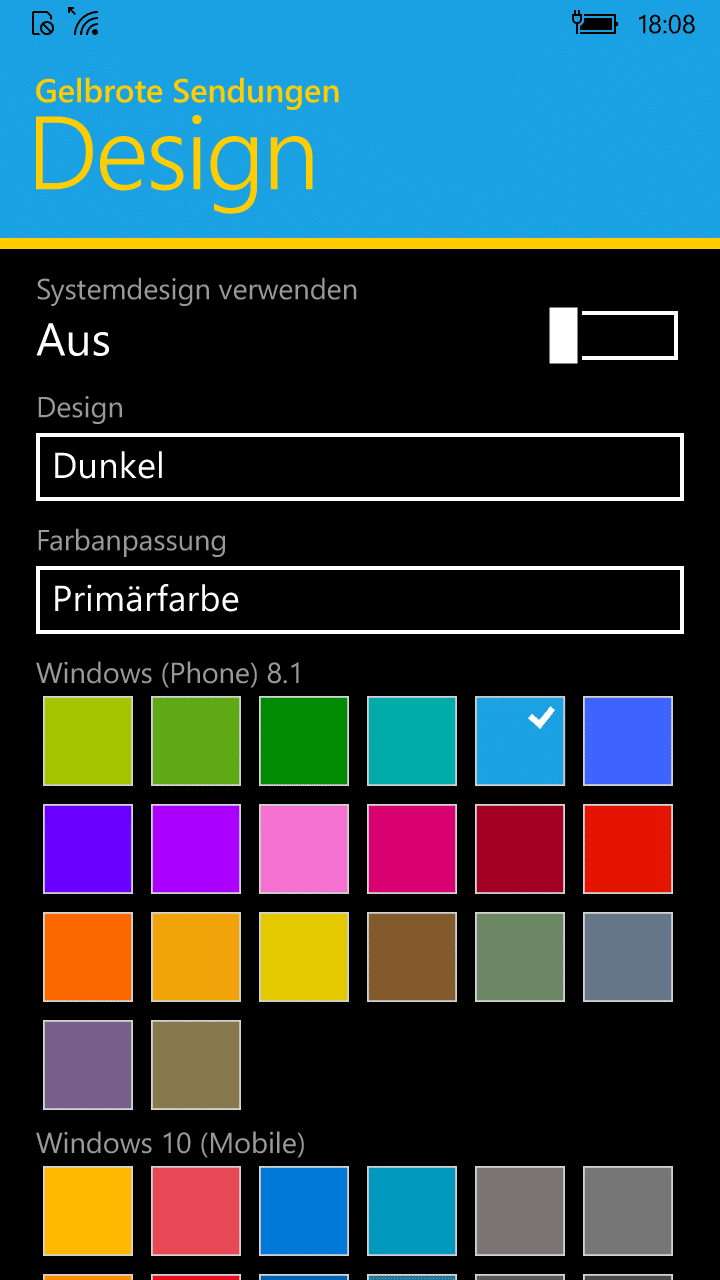Open the Design dropdown showing Dunkel
This screenshot has width=720, height=1280.
[360, 467]
